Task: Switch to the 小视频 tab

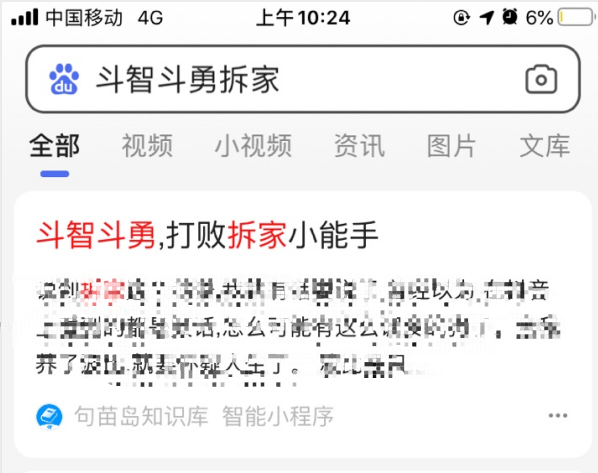Action: pyautogui.click(x=254, y=146)
